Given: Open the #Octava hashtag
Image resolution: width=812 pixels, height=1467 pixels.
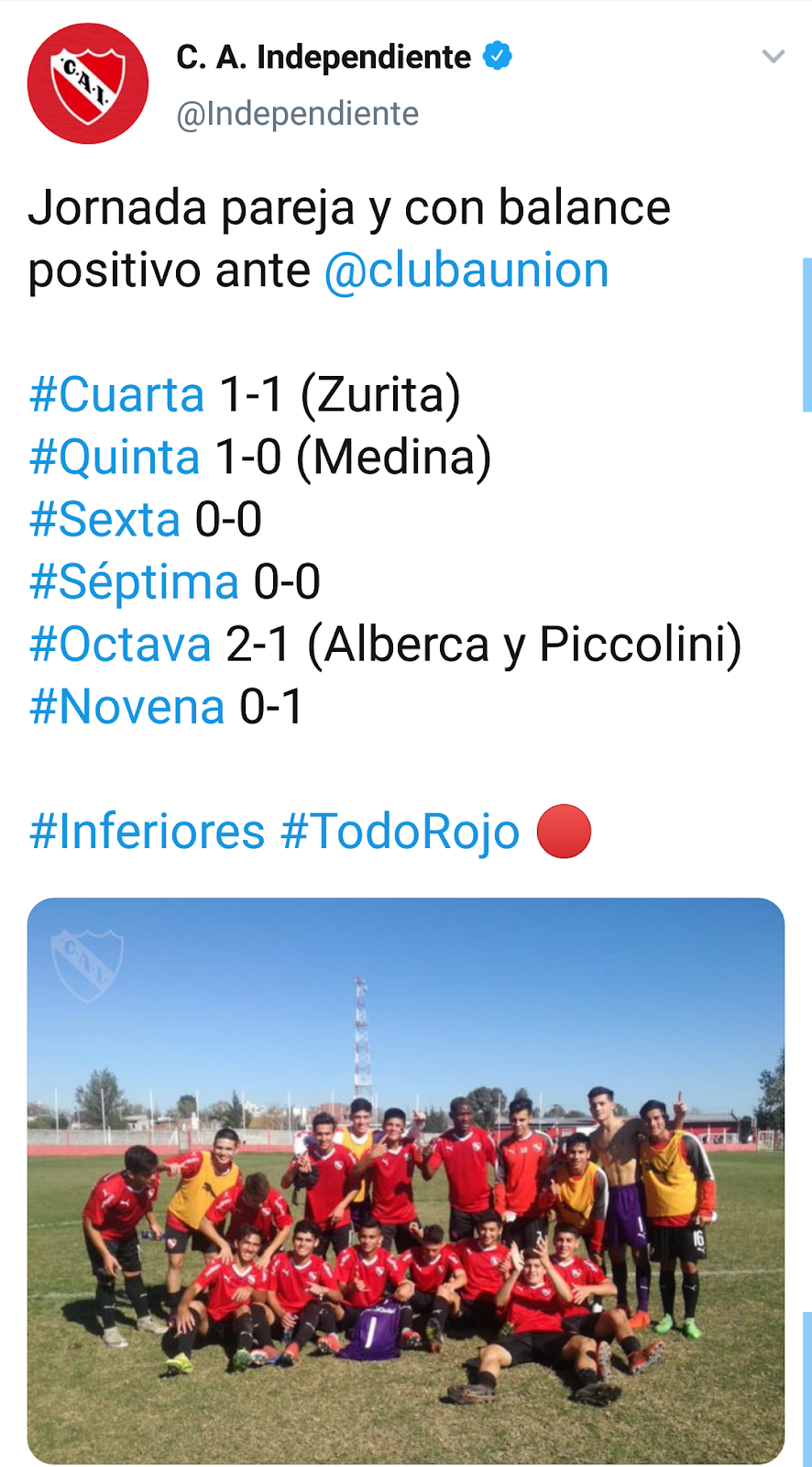Looking at the screenshot, I should coord(120,645).
